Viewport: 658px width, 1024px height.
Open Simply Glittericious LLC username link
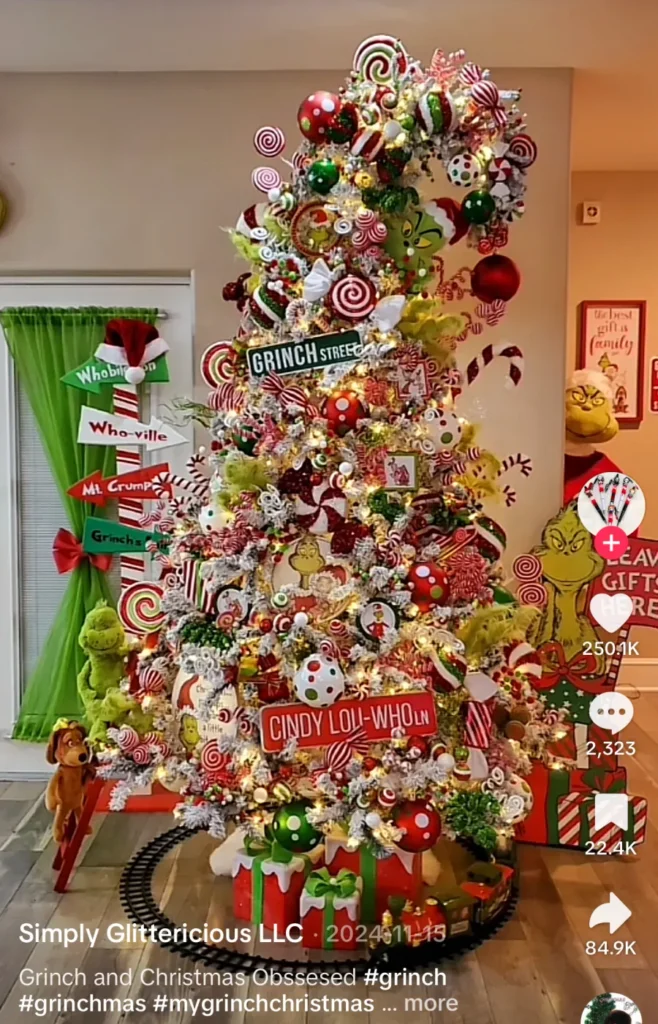160,934
